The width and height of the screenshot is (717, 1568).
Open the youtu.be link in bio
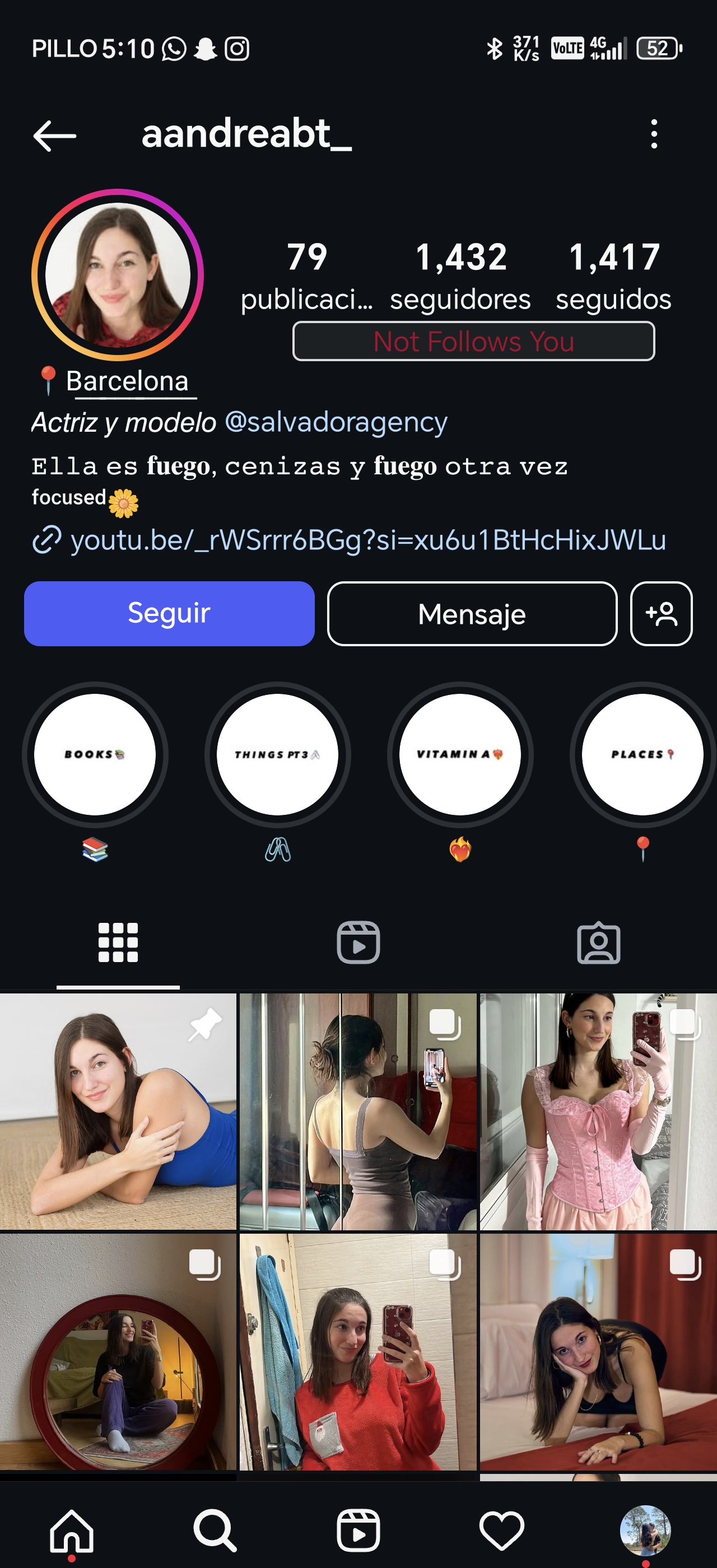pos(367,540)
